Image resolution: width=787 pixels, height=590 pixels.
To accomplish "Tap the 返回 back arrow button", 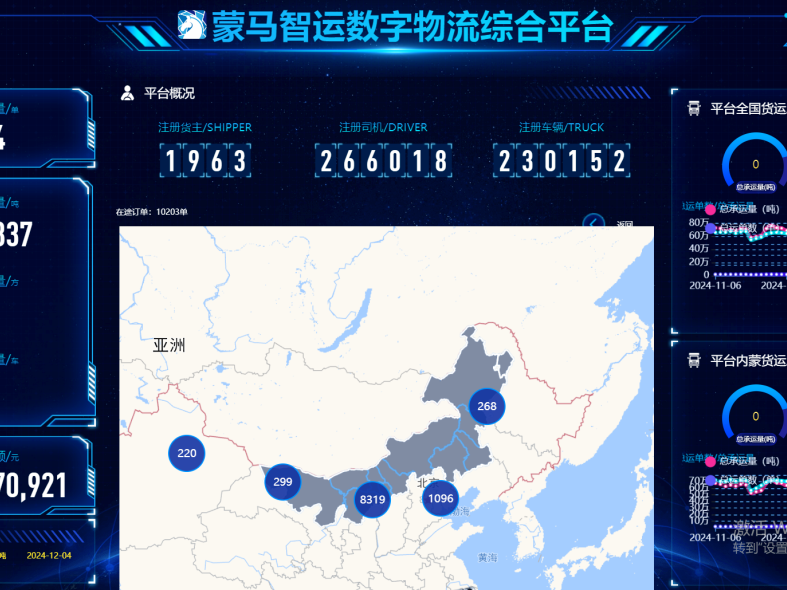I will [594, 225].
